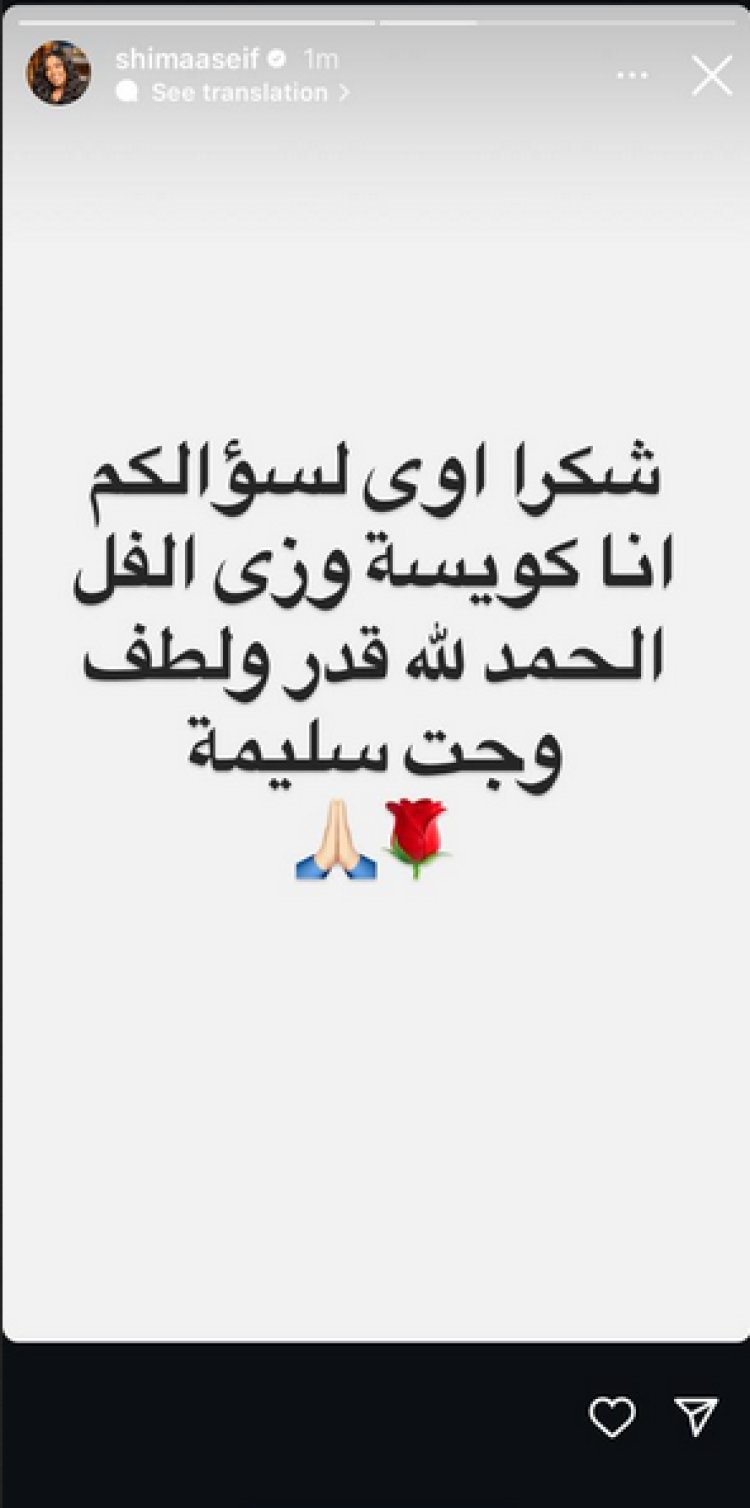750x1508 pixels.
Task: Open the shimaaseif username
Action: click(187, 59)
